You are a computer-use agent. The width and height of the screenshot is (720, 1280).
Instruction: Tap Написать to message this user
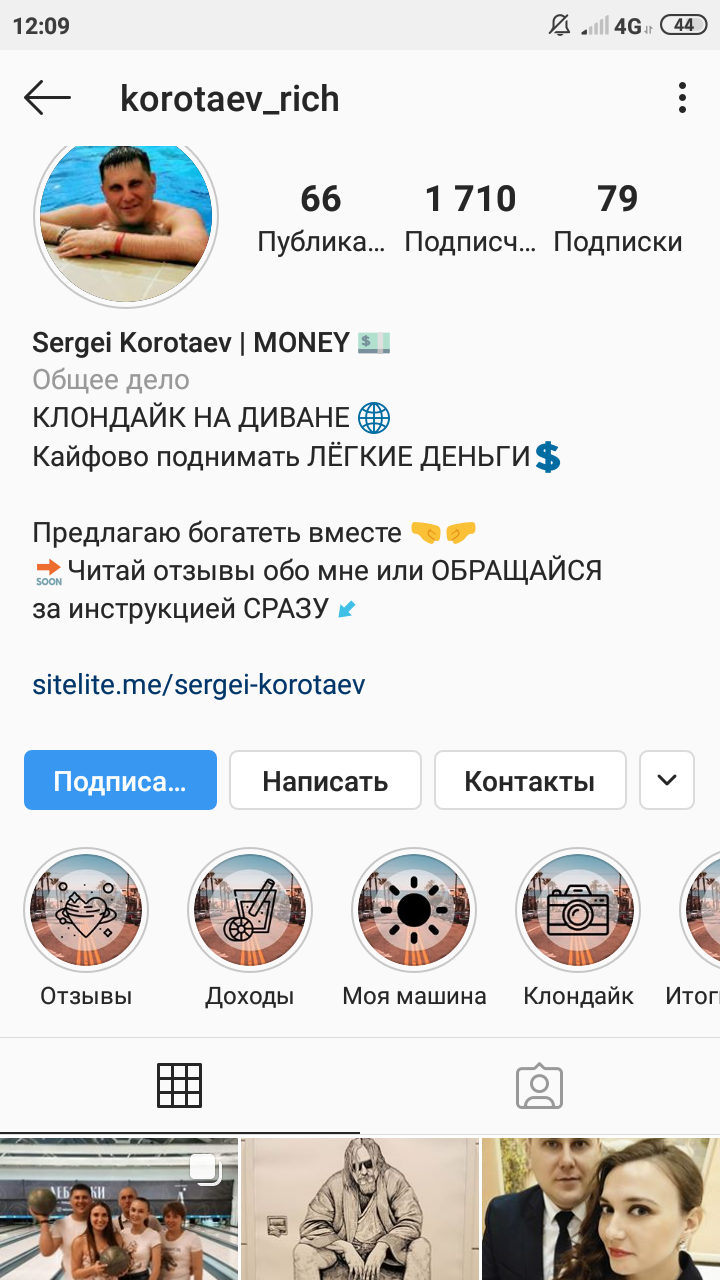tap(325, 780)
